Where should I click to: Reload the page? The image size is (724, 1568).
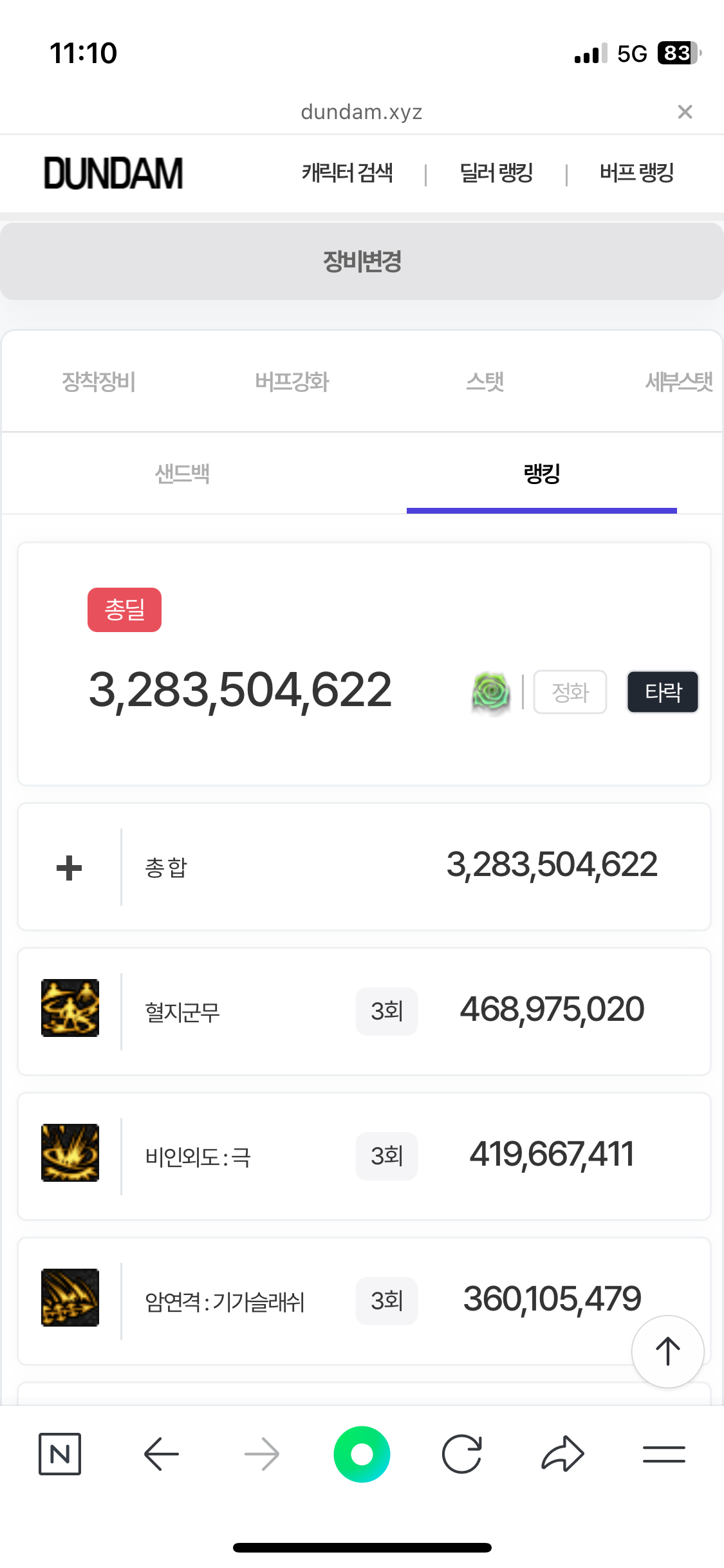click(x=462, y=1454)
